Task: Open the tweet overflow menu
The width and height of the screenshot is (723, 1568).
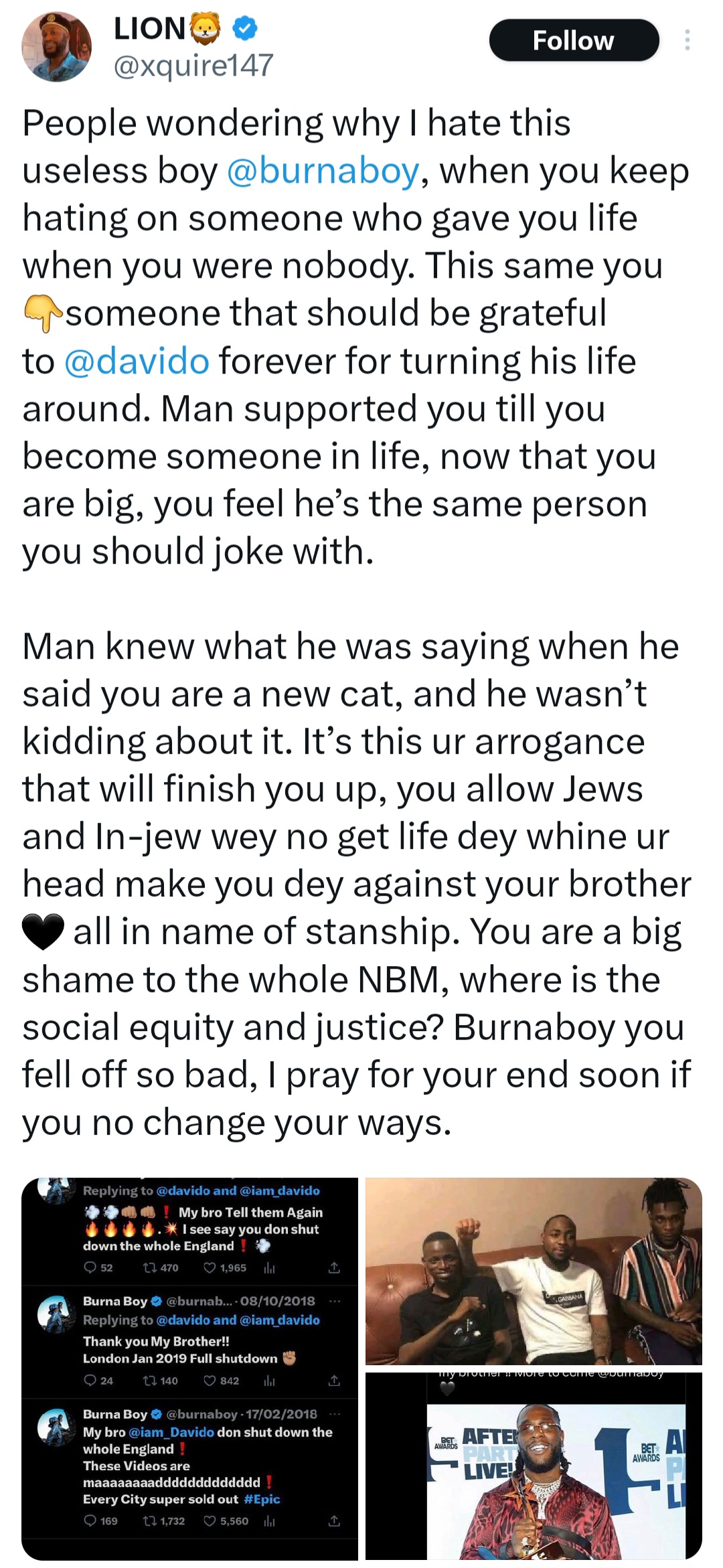Action: tap(687, 41)
